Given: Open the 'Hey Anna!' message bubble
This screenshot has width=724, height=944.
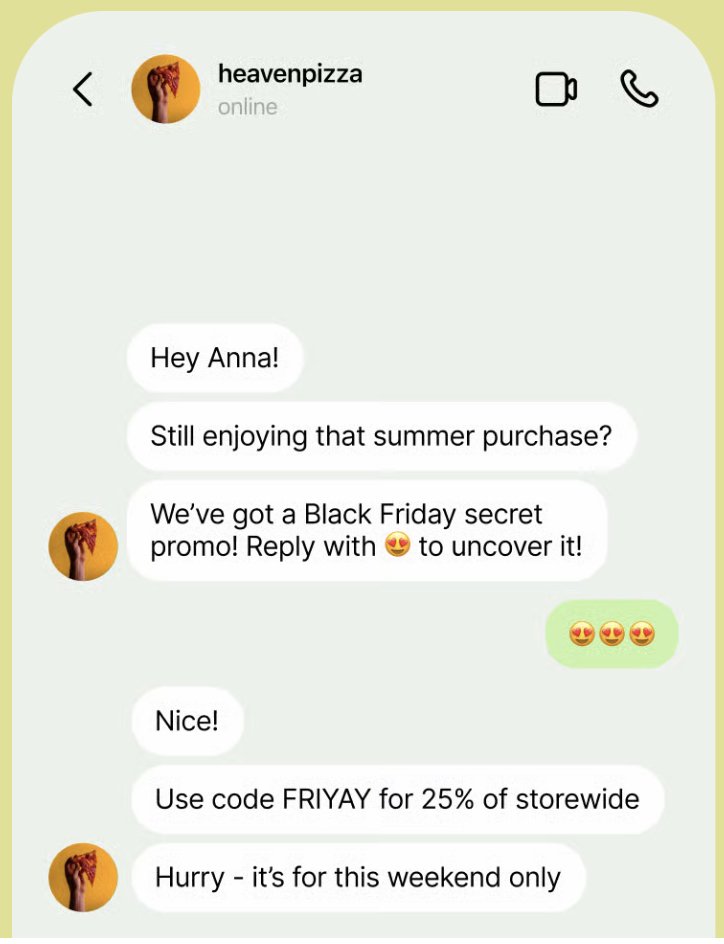Looking at the screenshot, I should pos(215,358).
